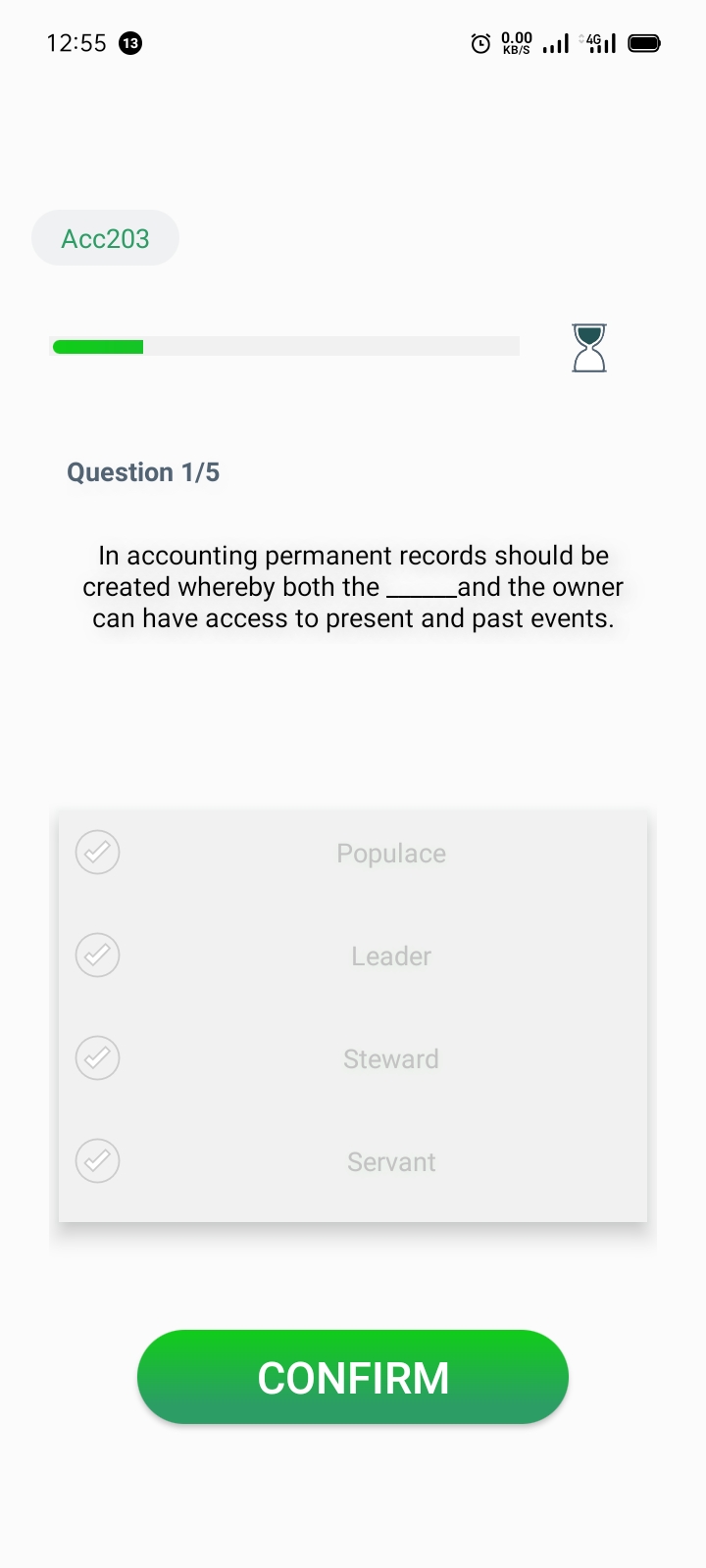The width and height of the screenshot is (706, 1568).
Task: Toggle the checkmark circle beside Leader
Action: pyautogui.click(x=97, y=955)
